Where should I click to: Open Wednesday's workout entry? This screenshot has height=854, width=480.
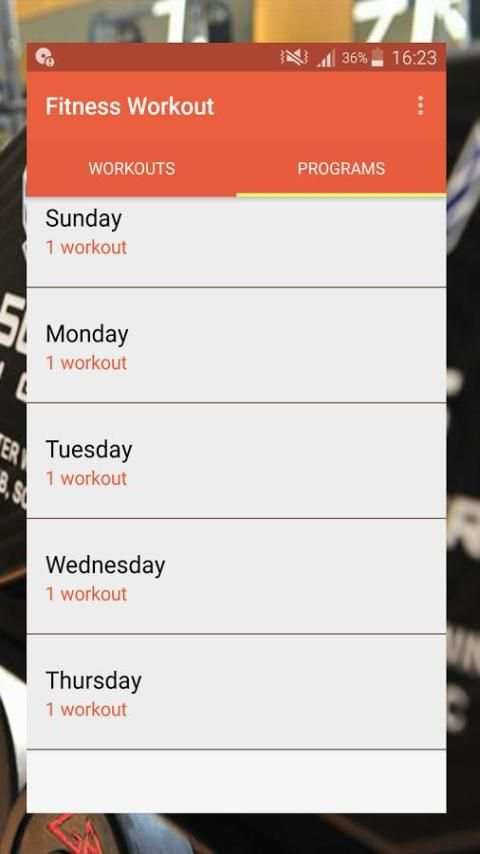236,576
